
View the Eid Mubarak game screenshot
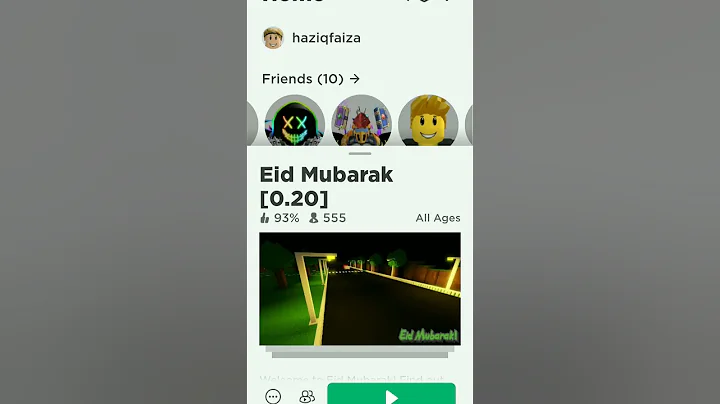[x=359, y=289]
